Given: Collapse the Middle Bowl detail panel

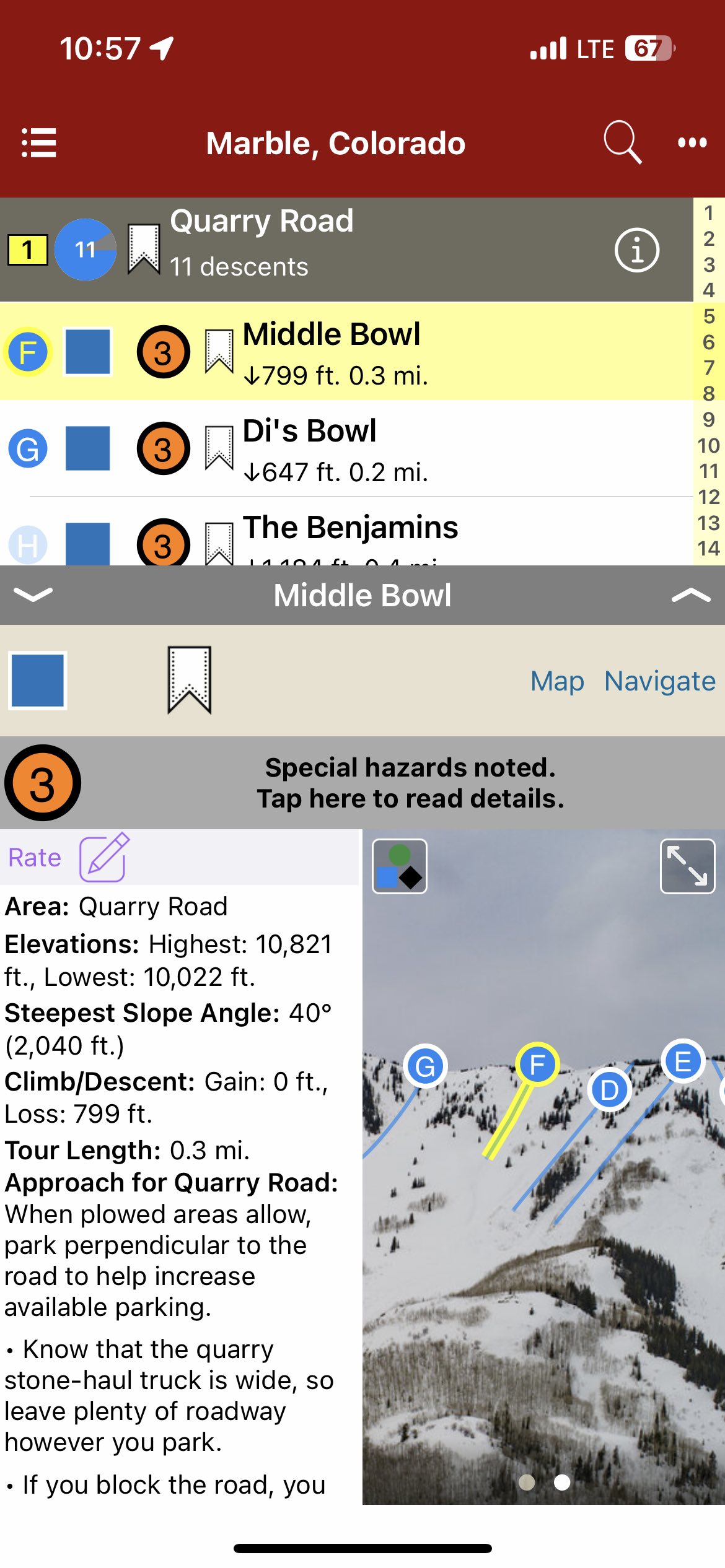Looking at the screenshot, I should [33, 595].
